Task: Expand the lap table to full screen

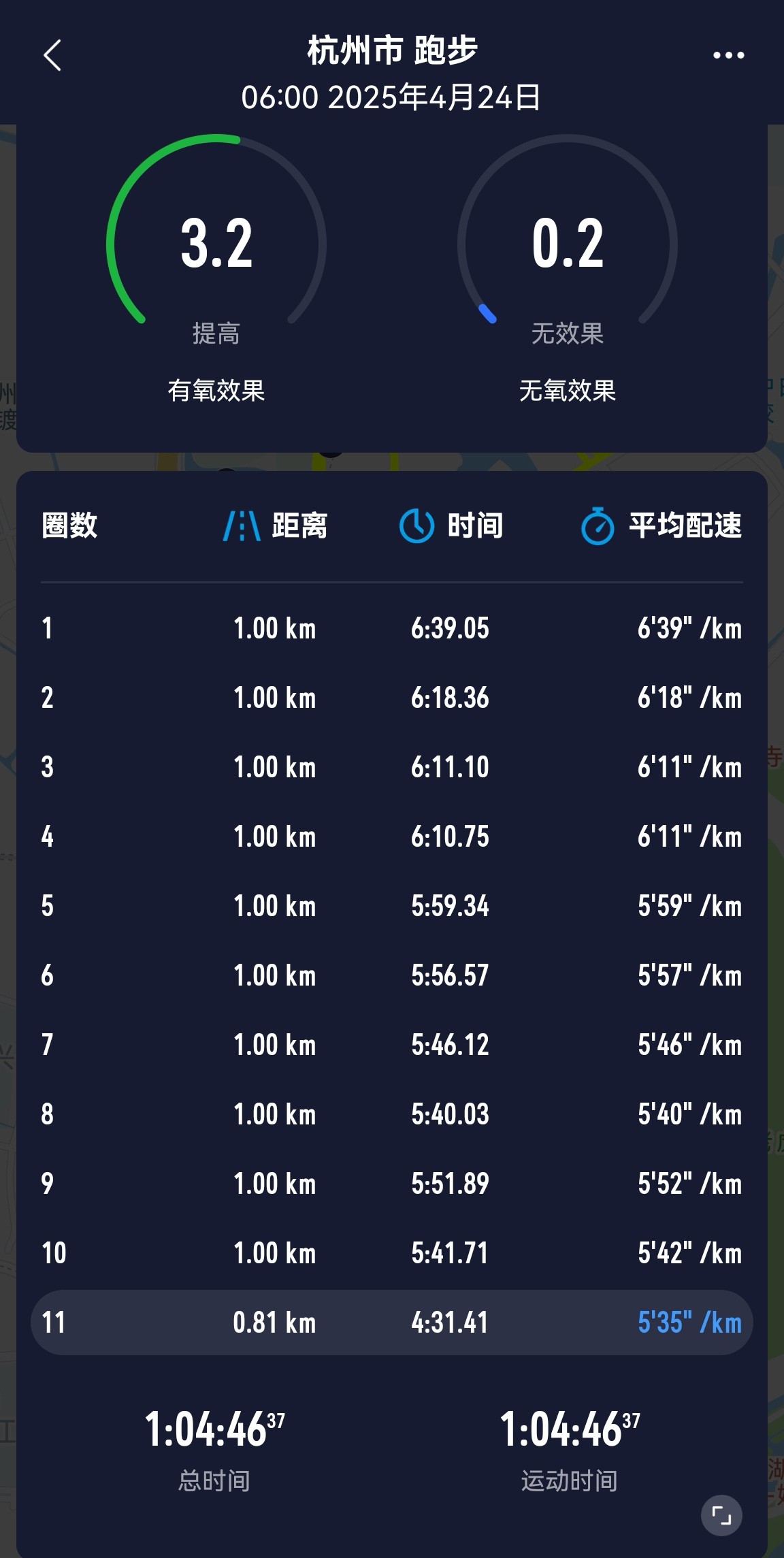Action: click(x=721, y=1515)
